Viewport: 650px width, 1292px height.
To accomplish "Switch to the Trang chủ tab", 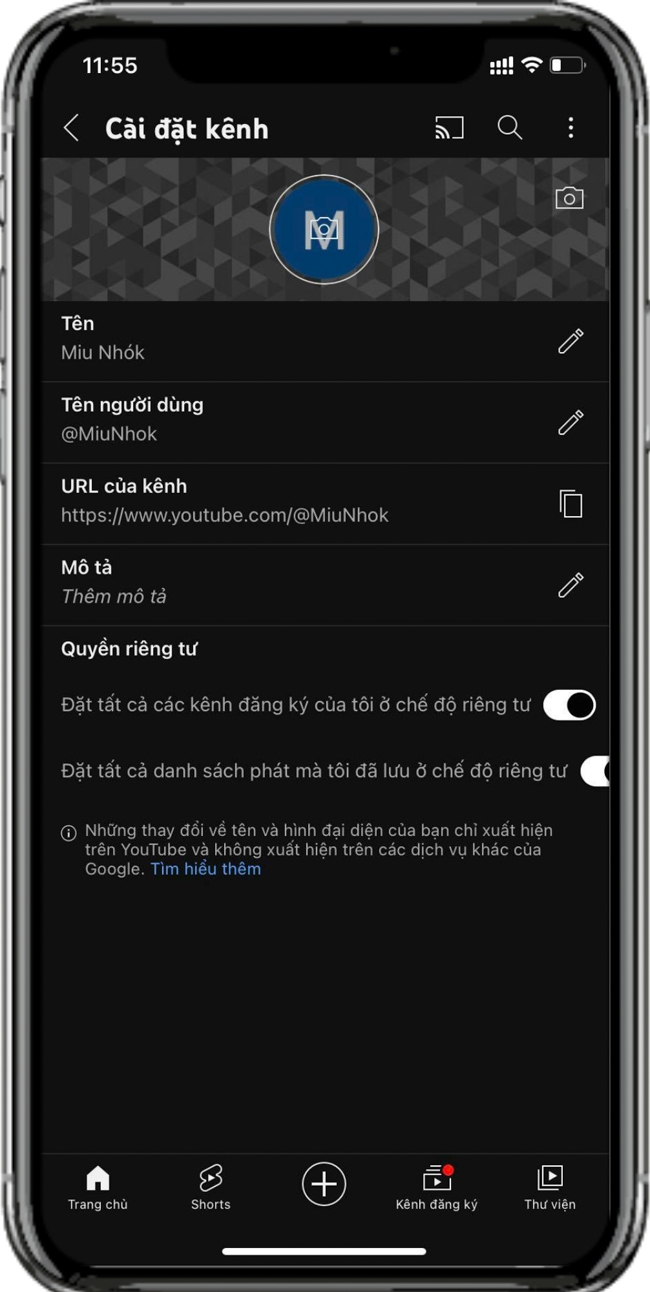I will [x=98, y=1187].
